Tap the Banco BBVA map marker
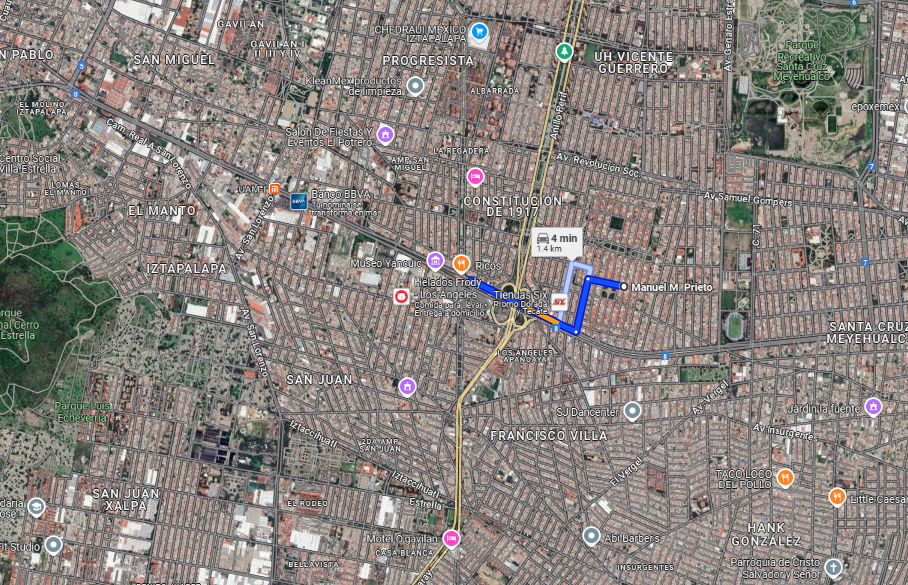 [299, 202]
